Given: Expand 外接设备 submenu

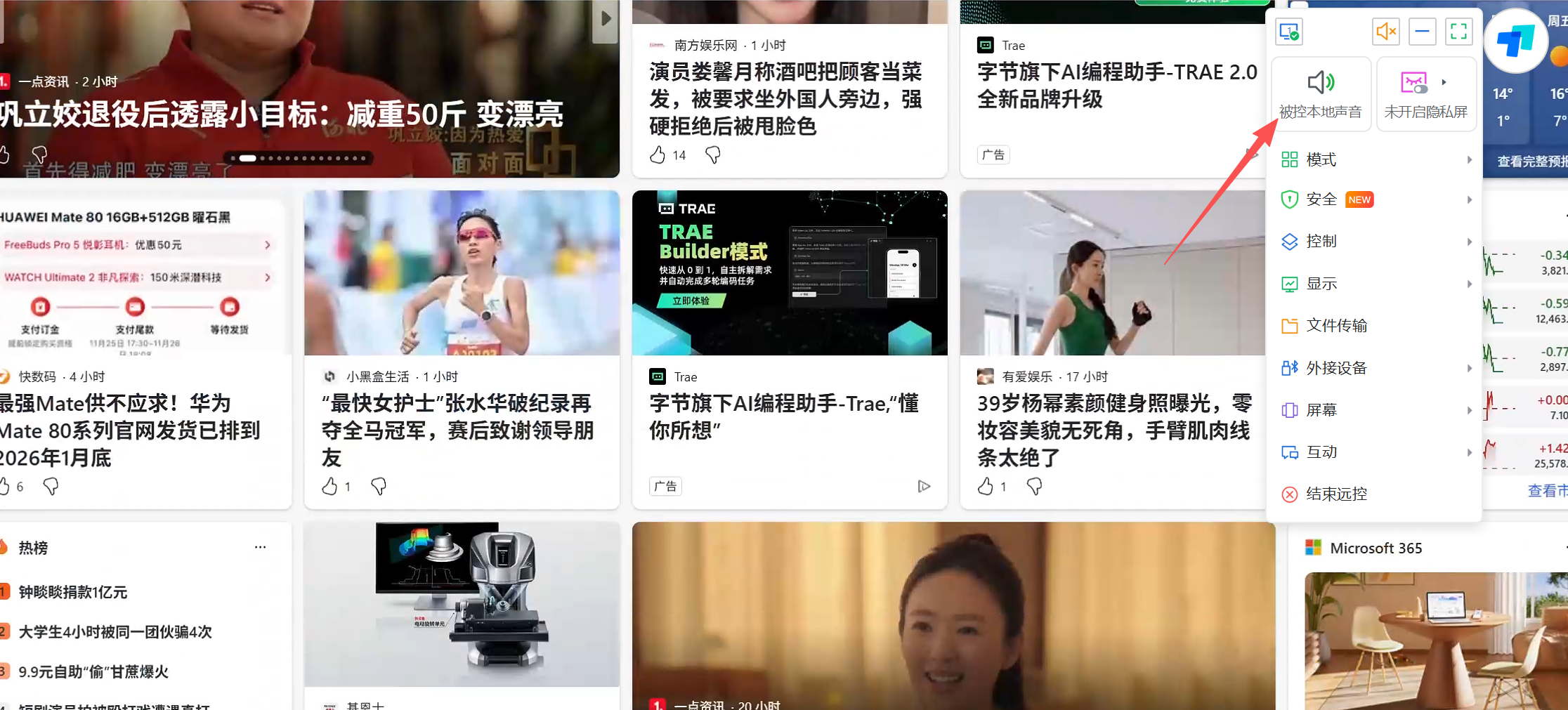Looking at the screenshot, I should [1374, 368].
